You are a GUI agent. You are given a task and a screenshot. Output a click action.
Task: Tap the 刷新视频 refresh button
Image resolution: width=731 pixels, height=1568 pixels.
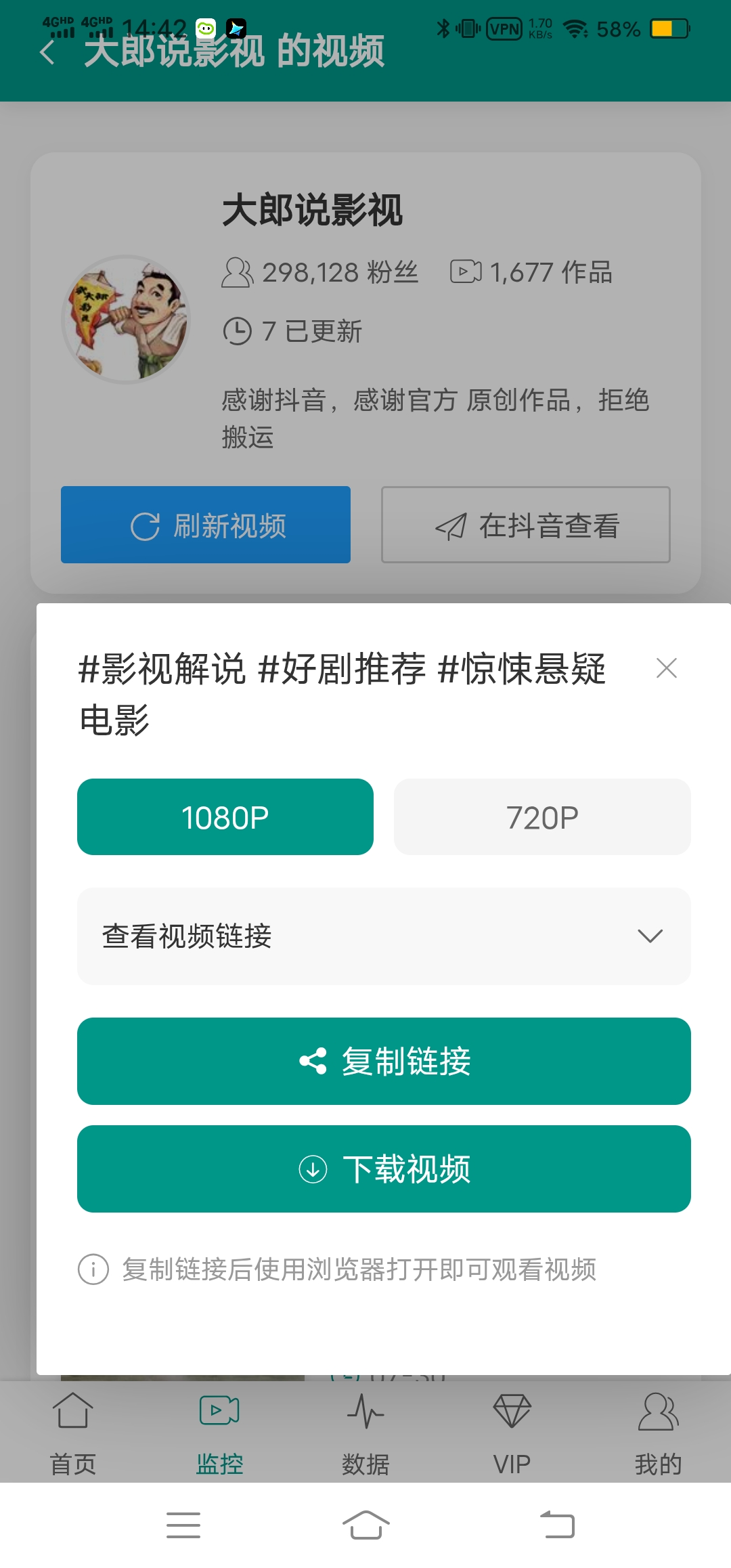206,525
